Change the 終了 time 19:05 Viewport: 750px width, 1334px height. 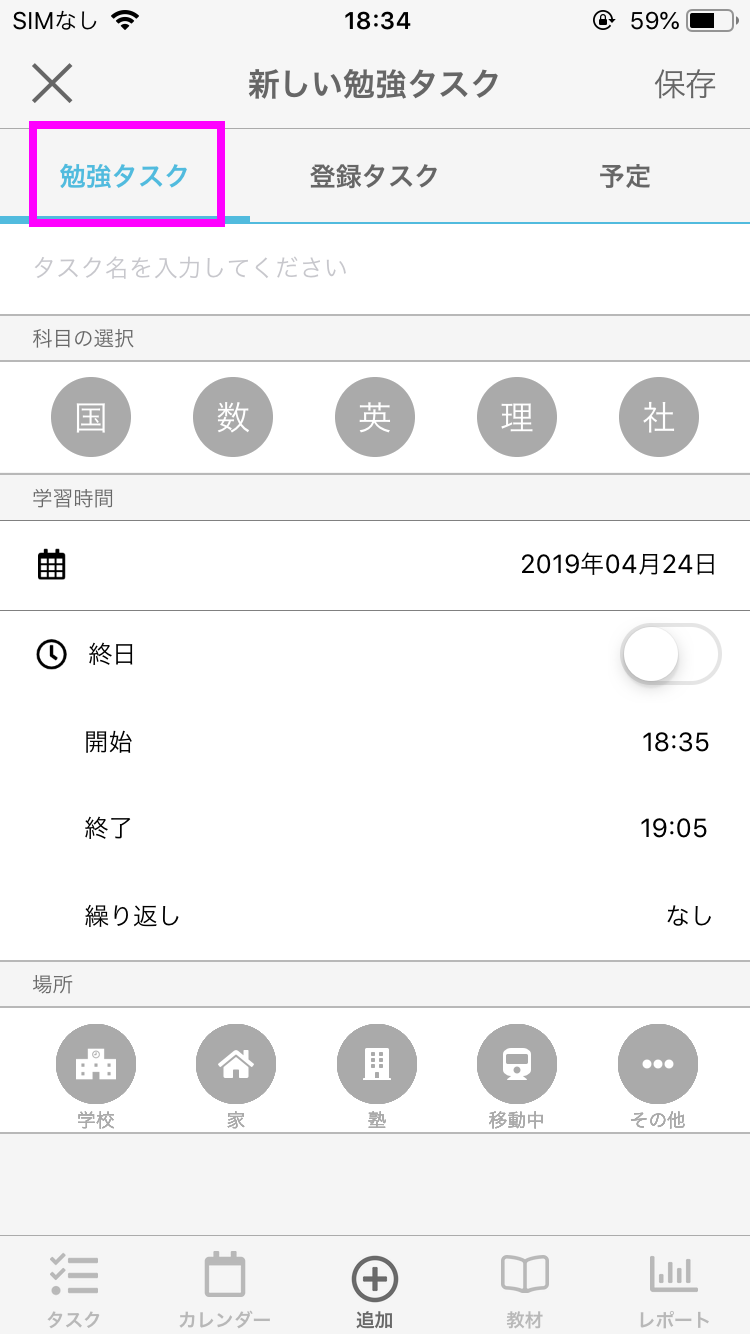(375, 828)
